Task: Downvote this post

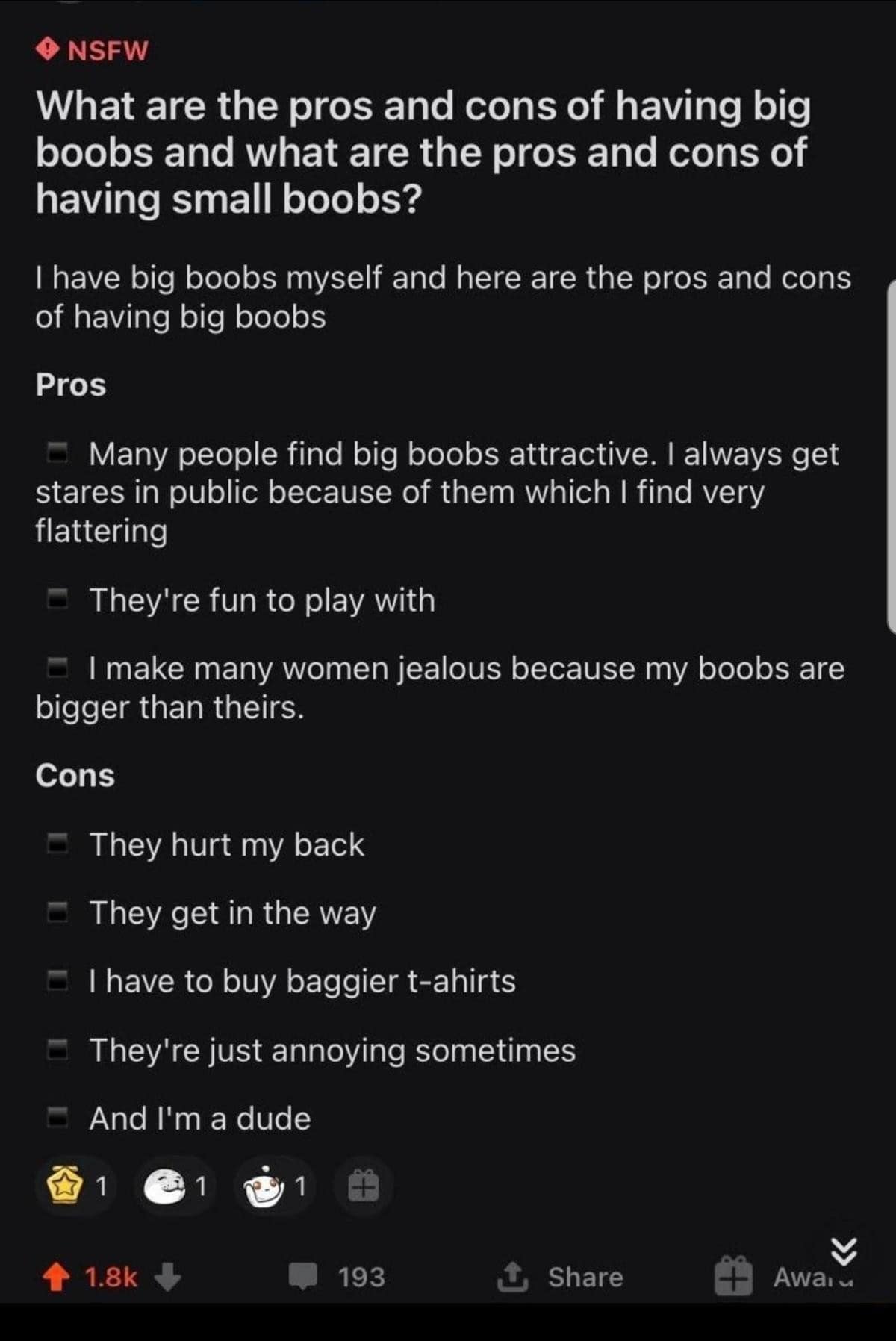Action: click(x=167, y=1277)
